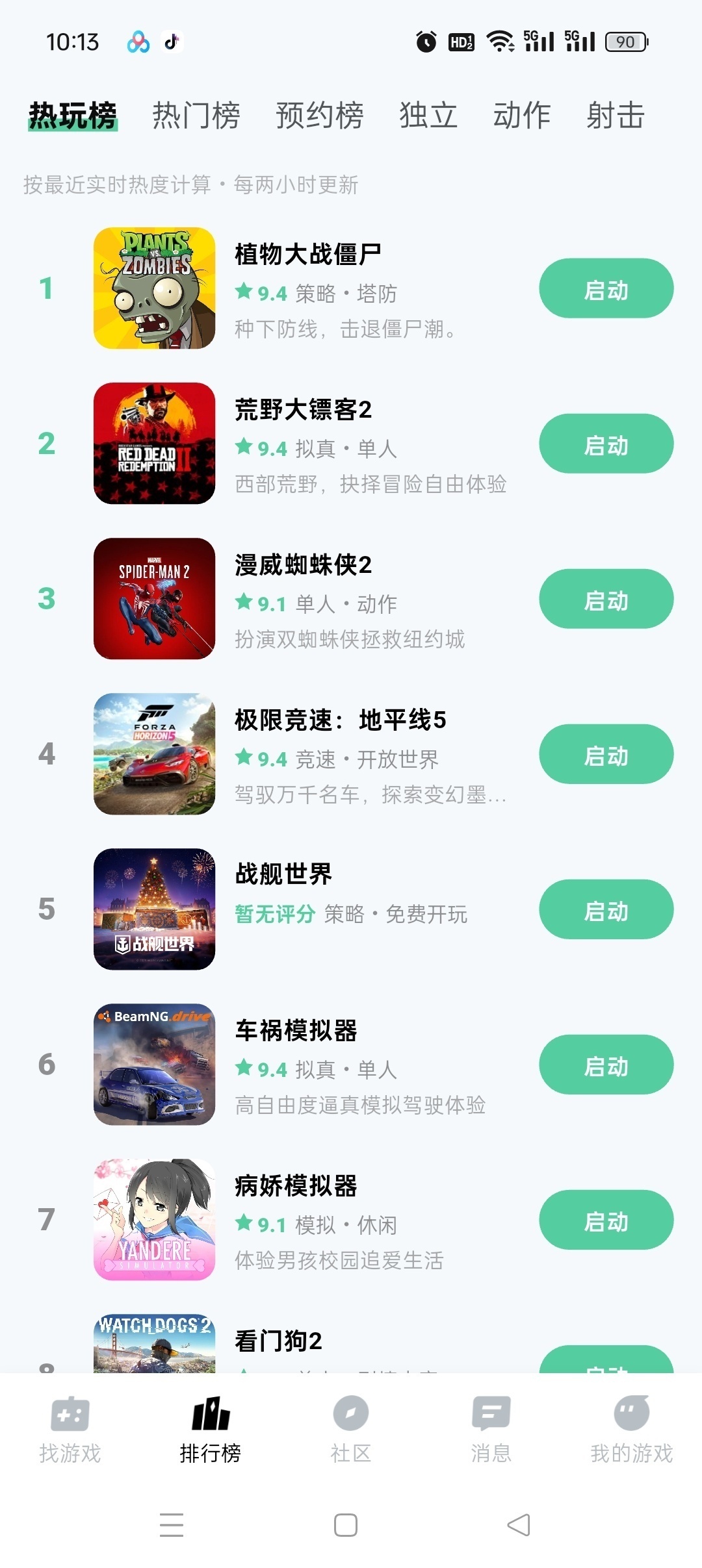Tap the BeamNG.drive 车祸模拟器 icon
The height and width of the screenshot is (1568, 702).
(154, 1065)
